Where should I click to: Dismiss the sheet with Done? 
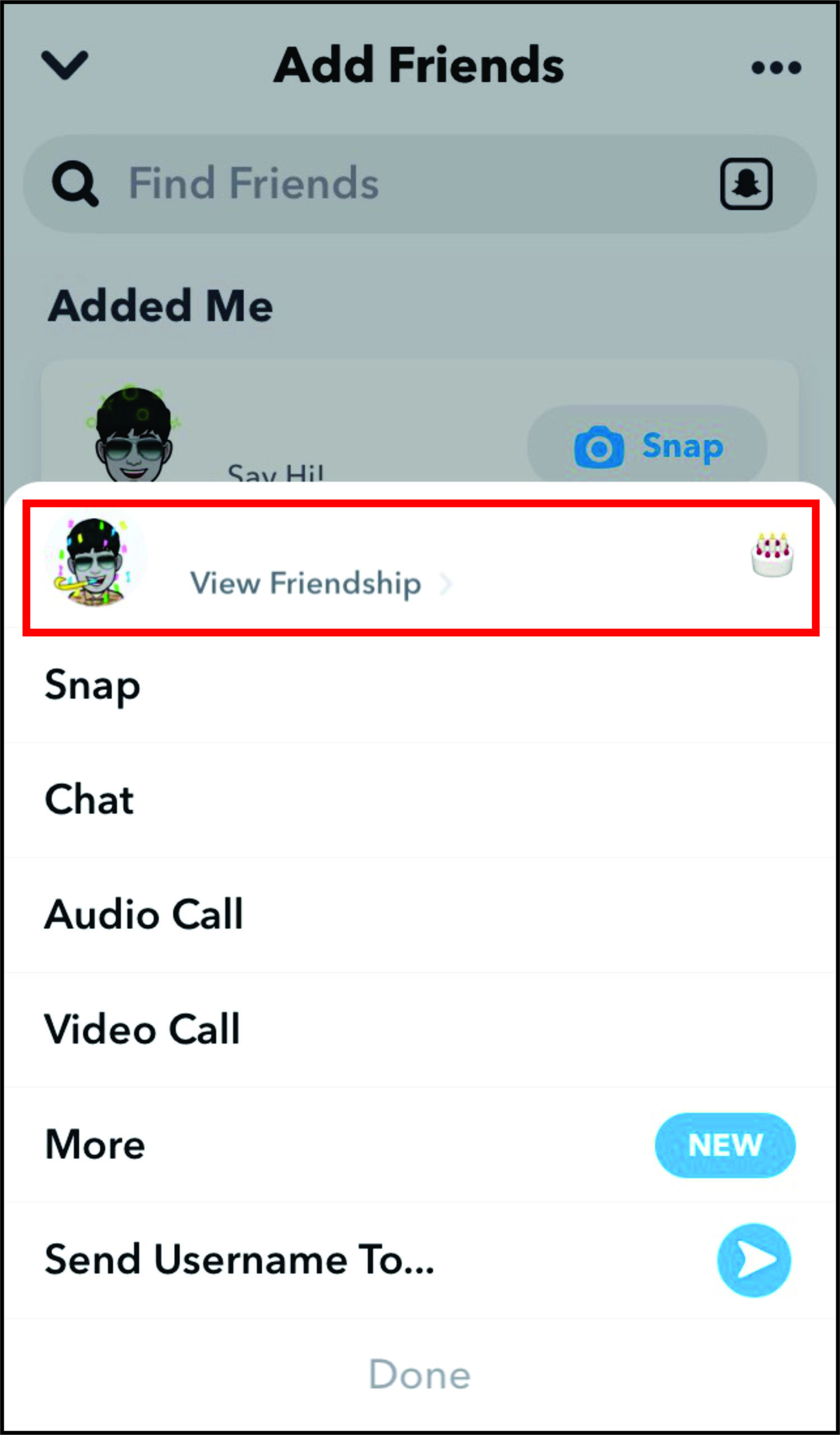(419, 1374)
